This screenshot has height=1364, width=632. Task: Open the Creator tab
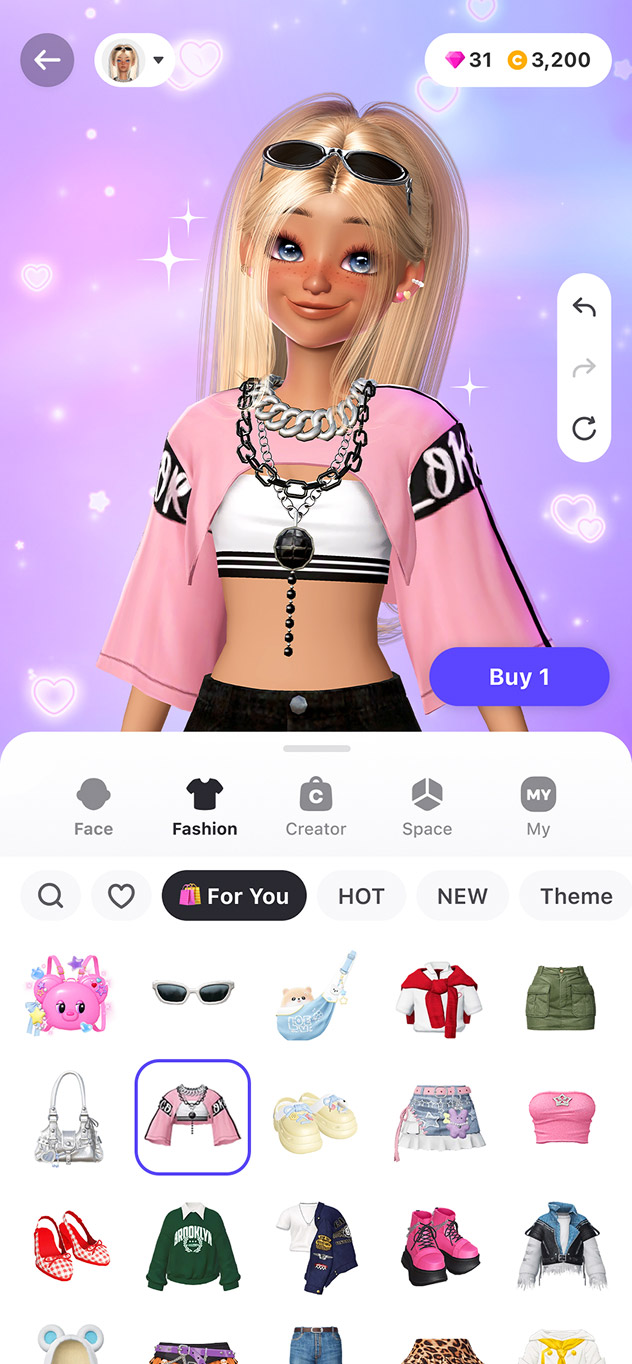coord(316,808)
